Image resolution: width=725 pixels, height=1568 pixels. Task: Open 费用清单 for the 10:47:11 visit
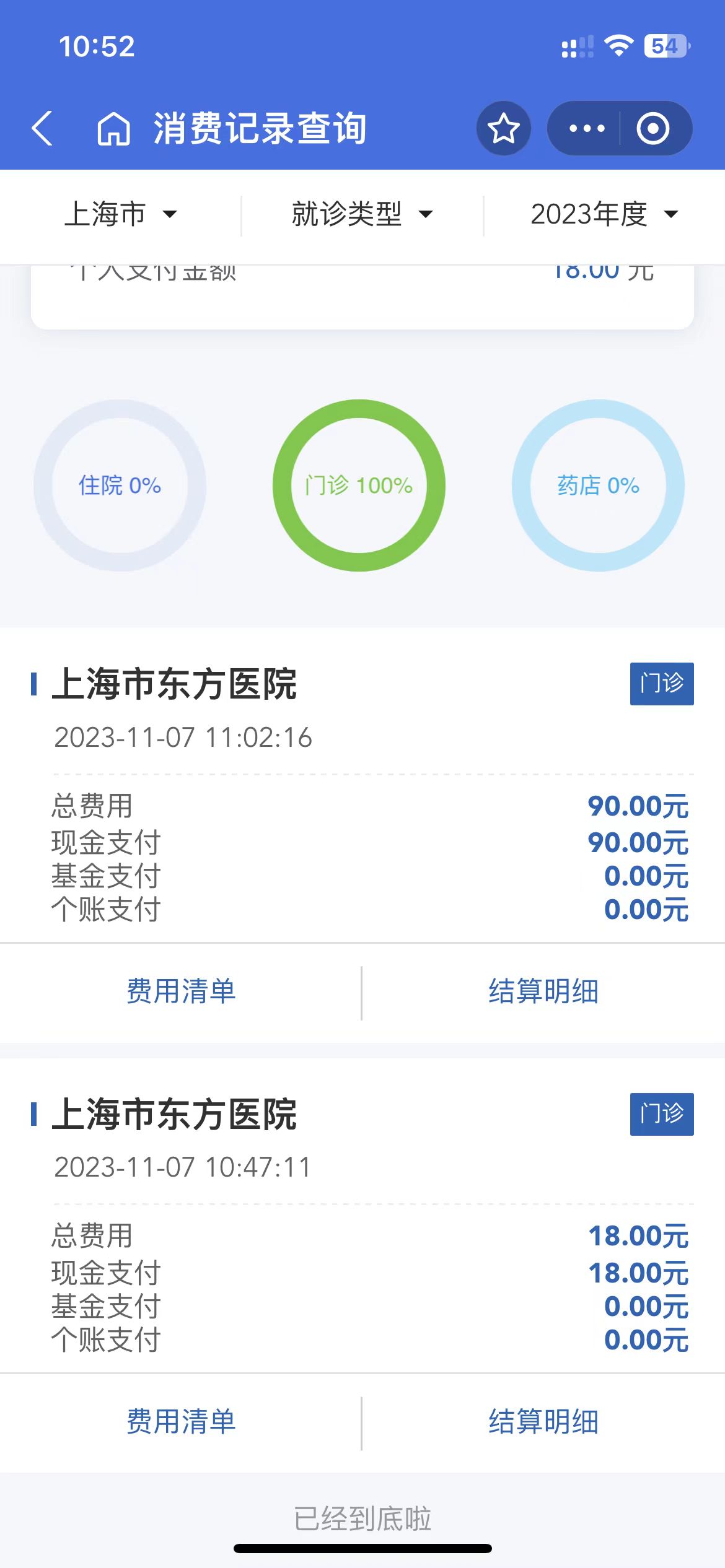pos(181,1422)
